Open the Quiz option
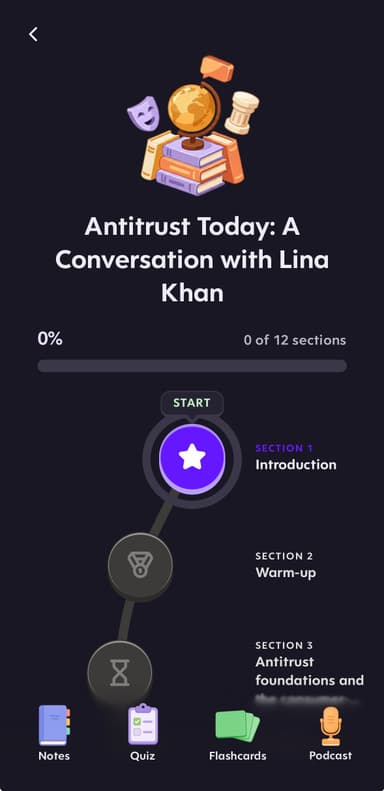Screen dimensions: 384x791 [142, 732]
